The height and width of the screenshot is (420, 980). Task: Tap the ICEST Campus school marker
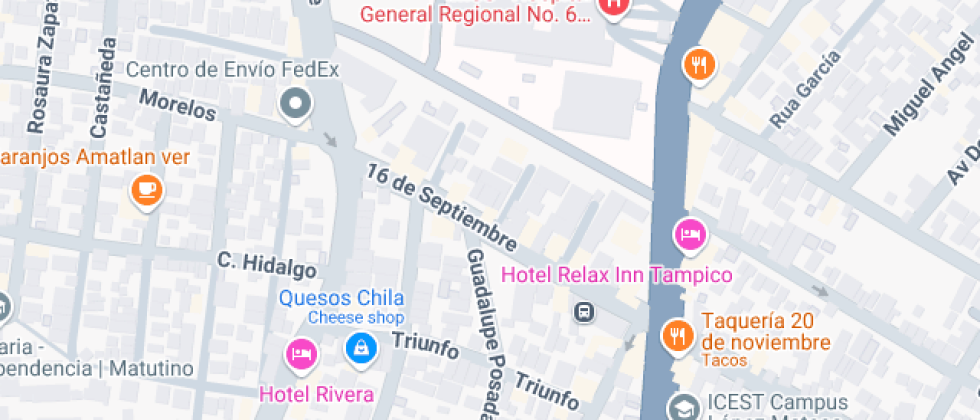point(683,407)
